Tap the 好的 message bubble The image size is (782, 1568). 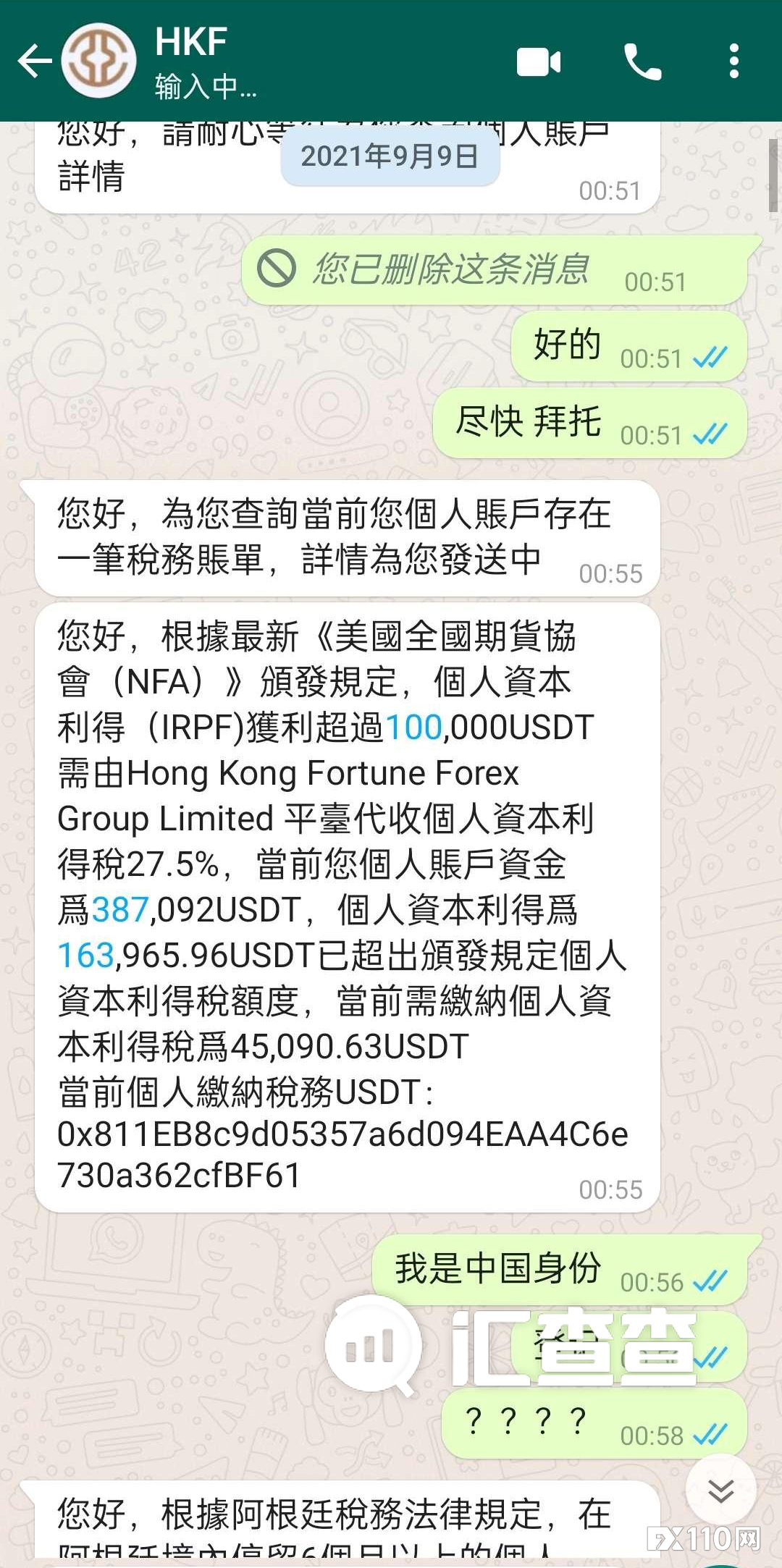[x=566, y=346]
